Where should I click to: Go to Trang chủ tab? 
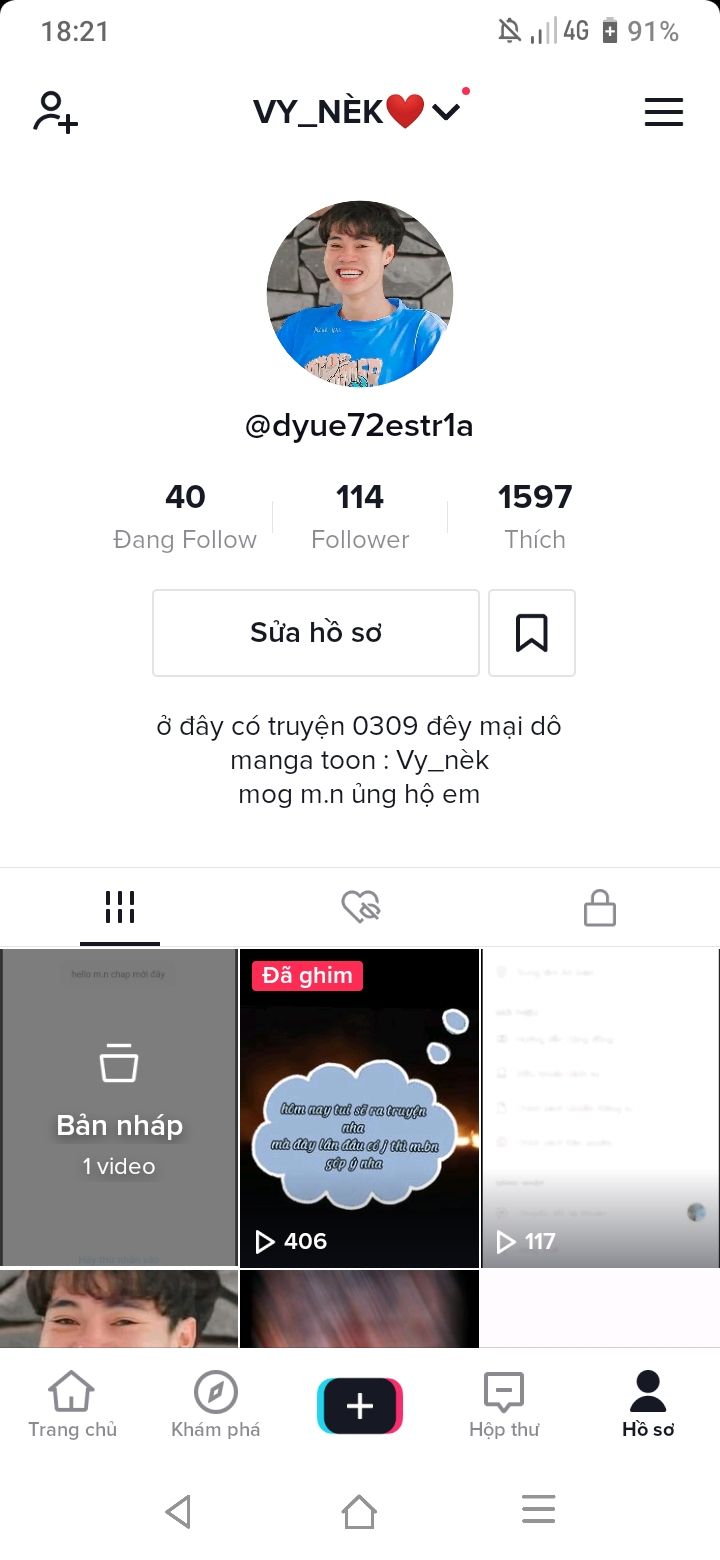point(72,1405)
